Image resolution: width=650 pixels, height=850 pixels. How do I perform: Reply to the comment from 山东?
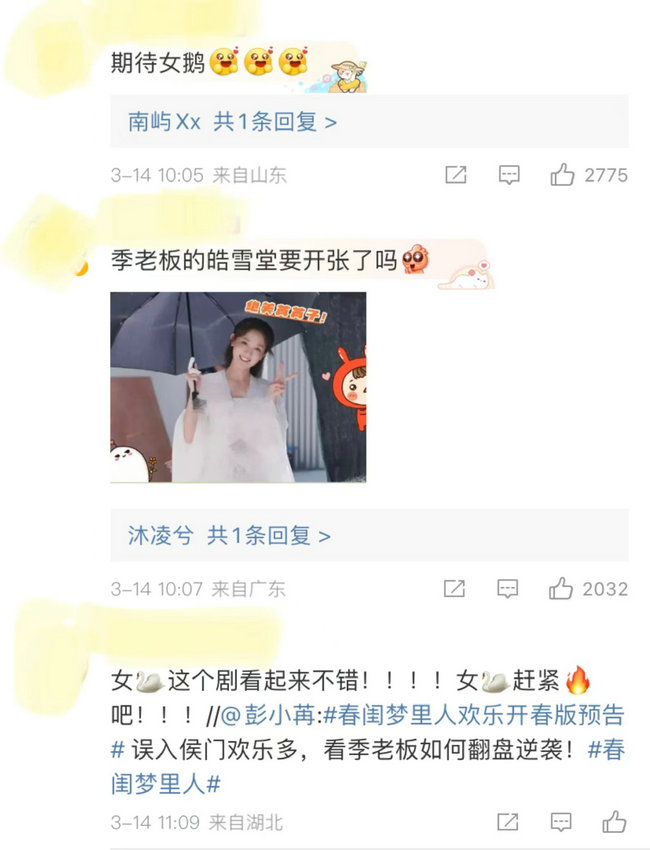coord(509,175)
